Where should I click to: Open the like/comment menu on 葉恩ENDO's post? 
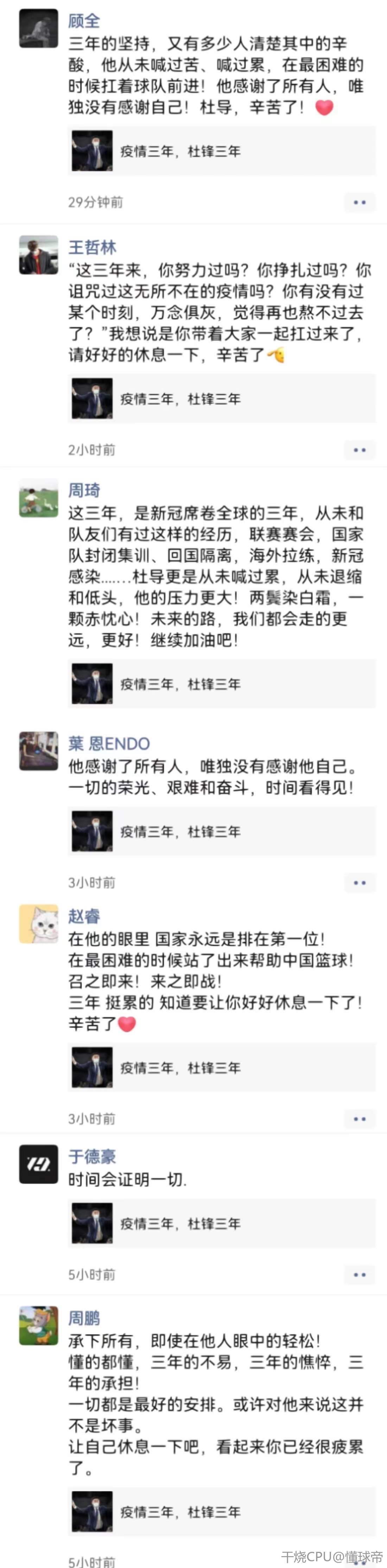pos(360,883)
